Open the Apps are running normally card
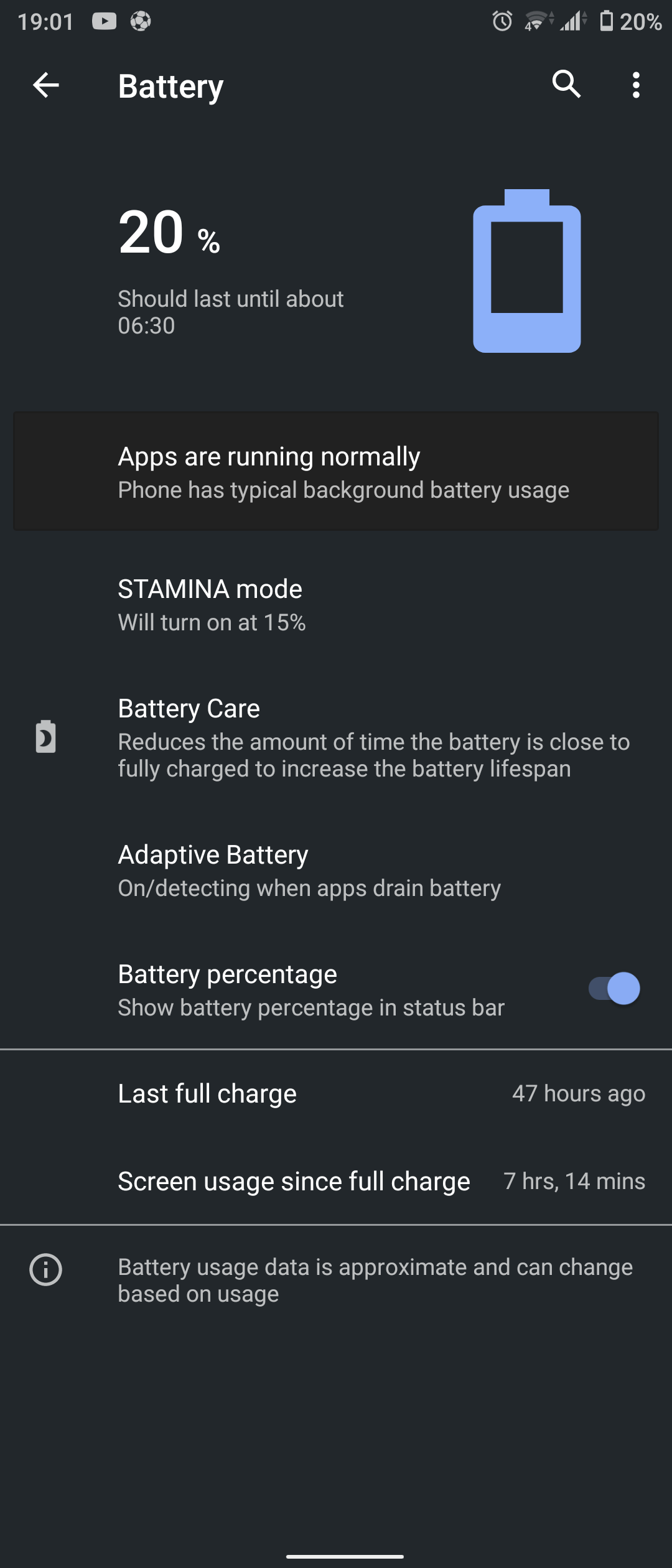 (x=336, y=472)
